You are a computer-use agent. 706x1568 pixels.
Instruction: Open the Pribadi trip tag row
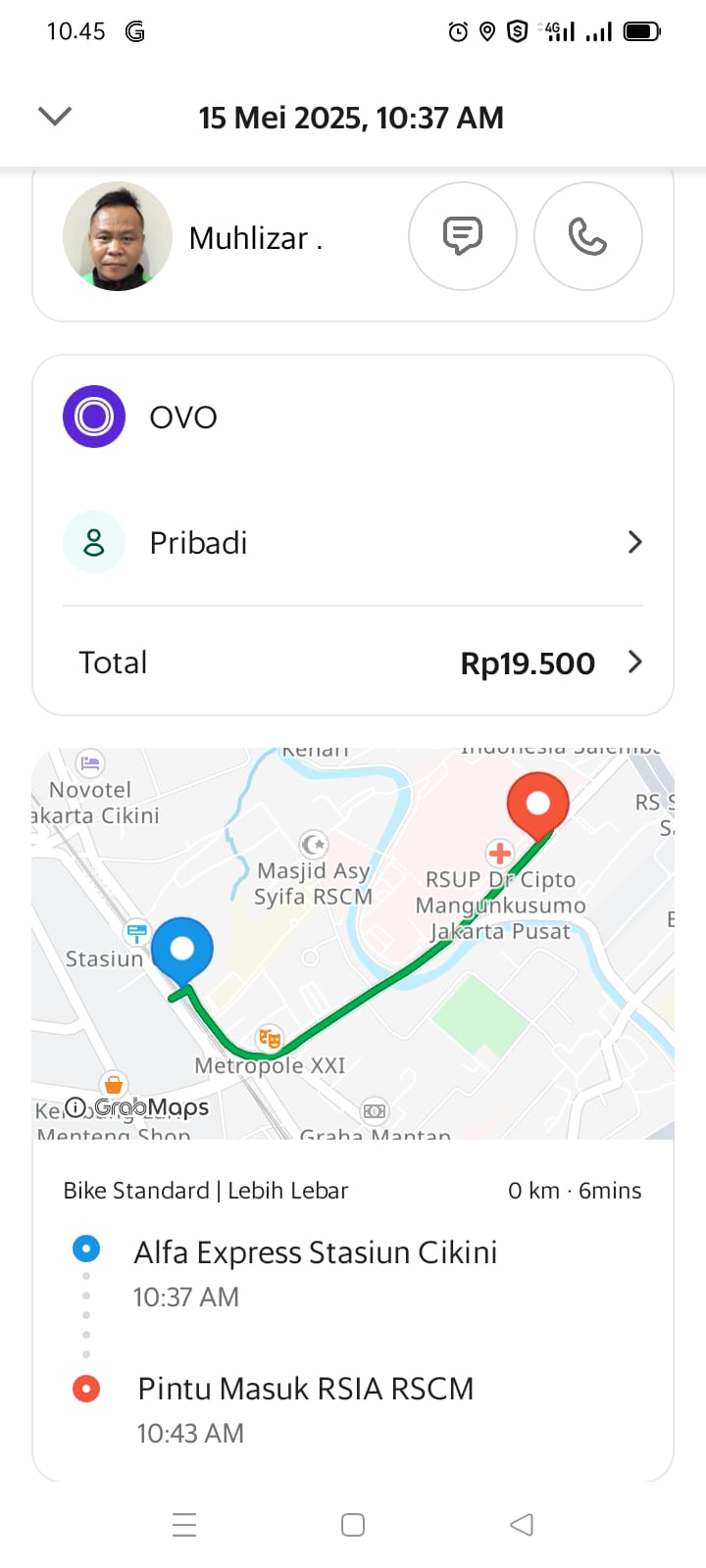click(353, 542)
